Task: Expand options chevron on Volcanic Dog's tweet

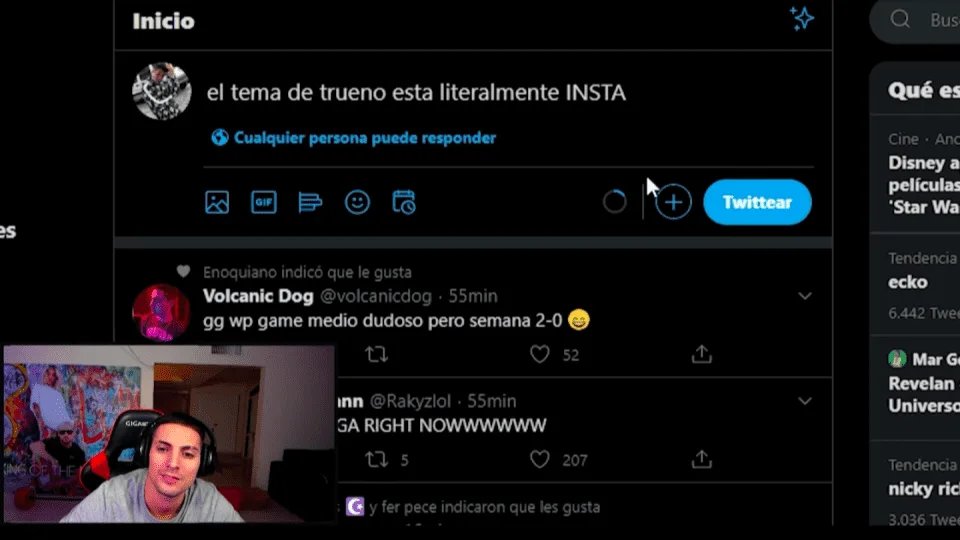Action: tap(805, 296)
